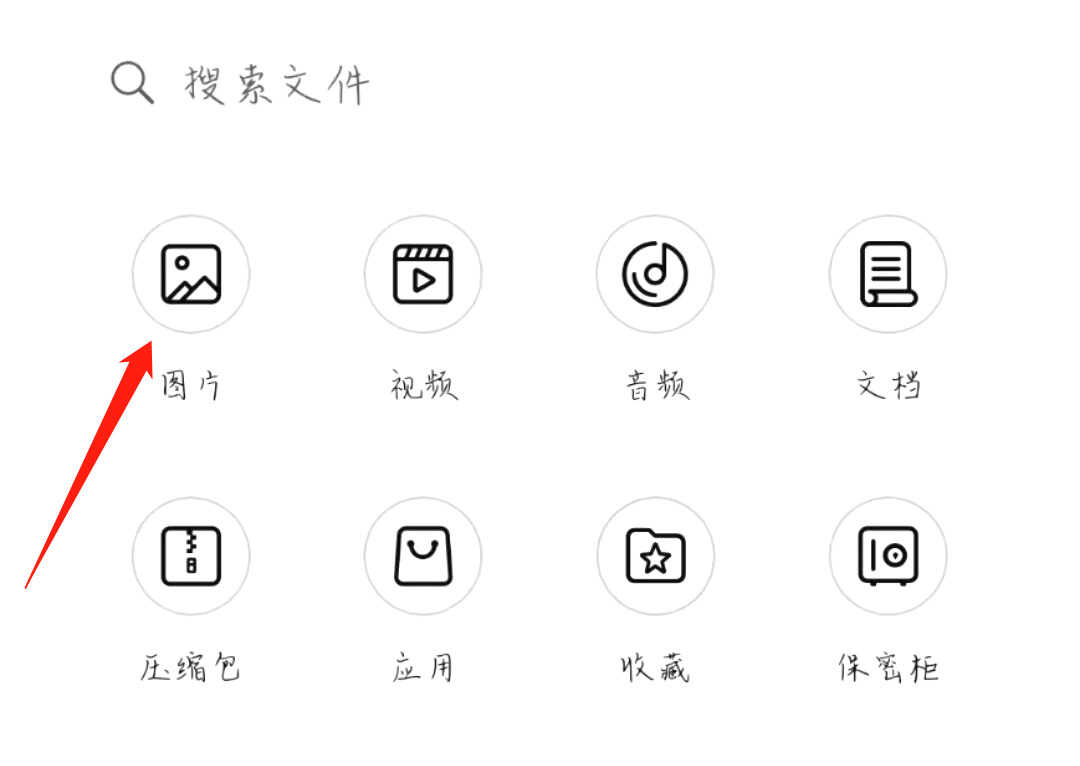Screen dimensions: 1080x766
Task: Open the 文档 documents category
Action: coord(888,274)
